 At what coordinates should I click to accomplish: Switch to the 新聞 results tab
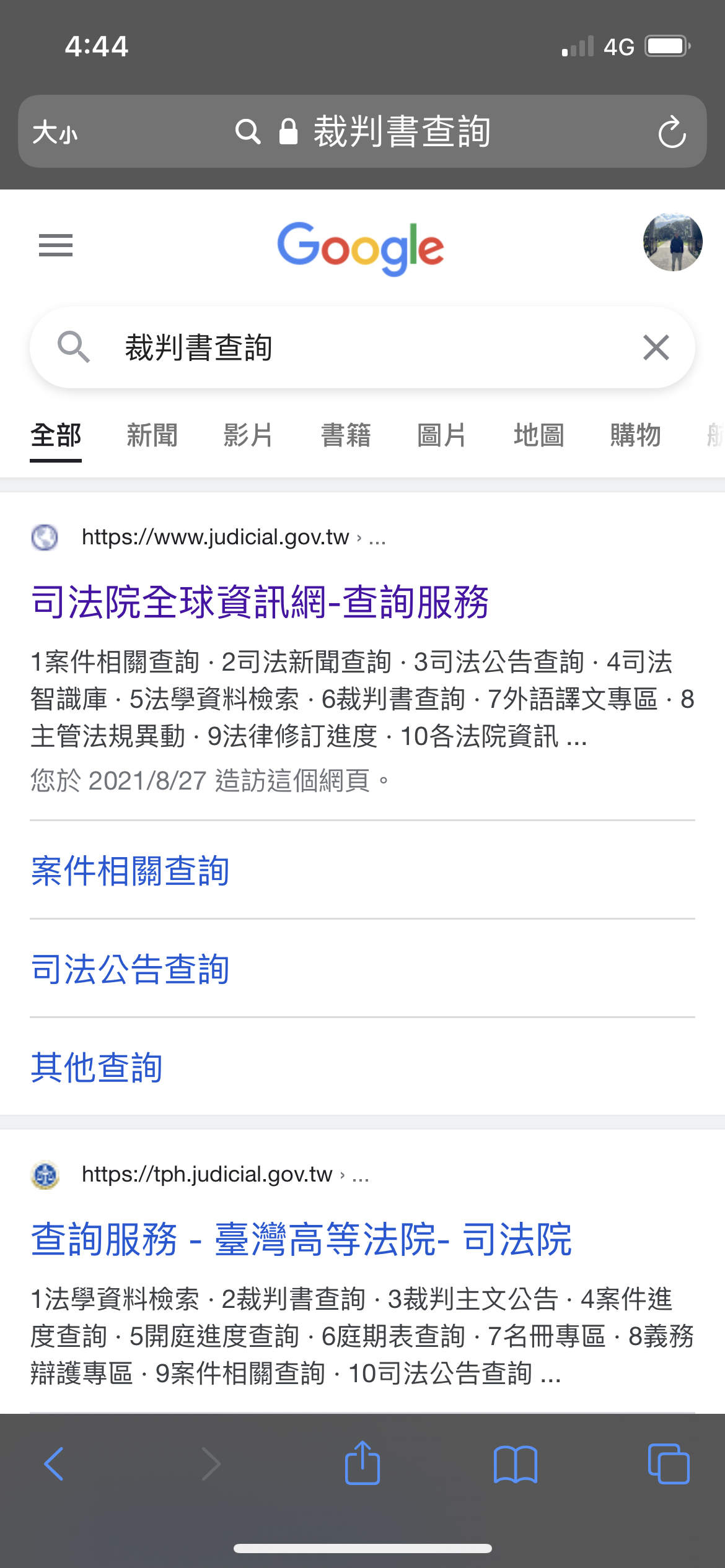click(x=152, y=435)
